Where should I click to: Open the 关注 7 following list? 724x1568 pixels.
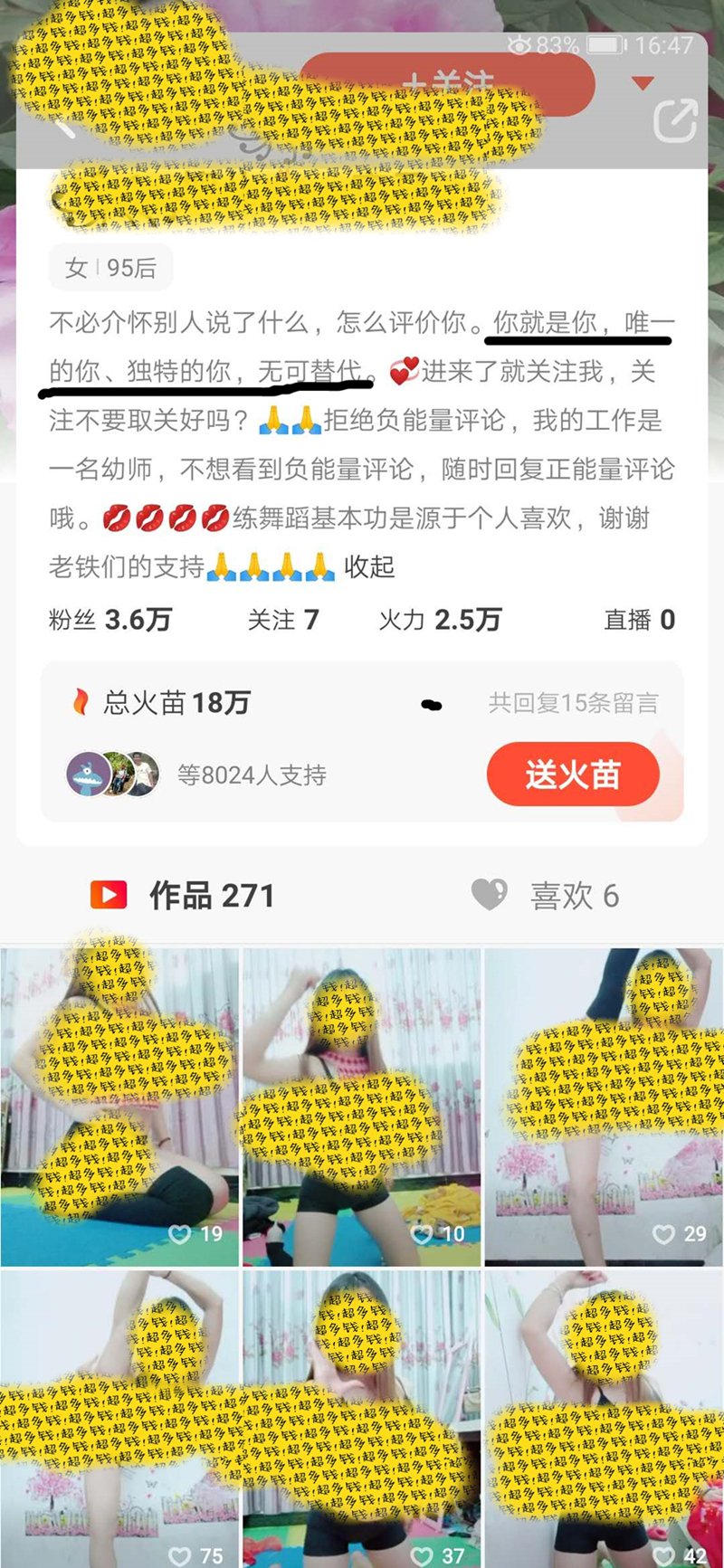click(x=283, y=620)
